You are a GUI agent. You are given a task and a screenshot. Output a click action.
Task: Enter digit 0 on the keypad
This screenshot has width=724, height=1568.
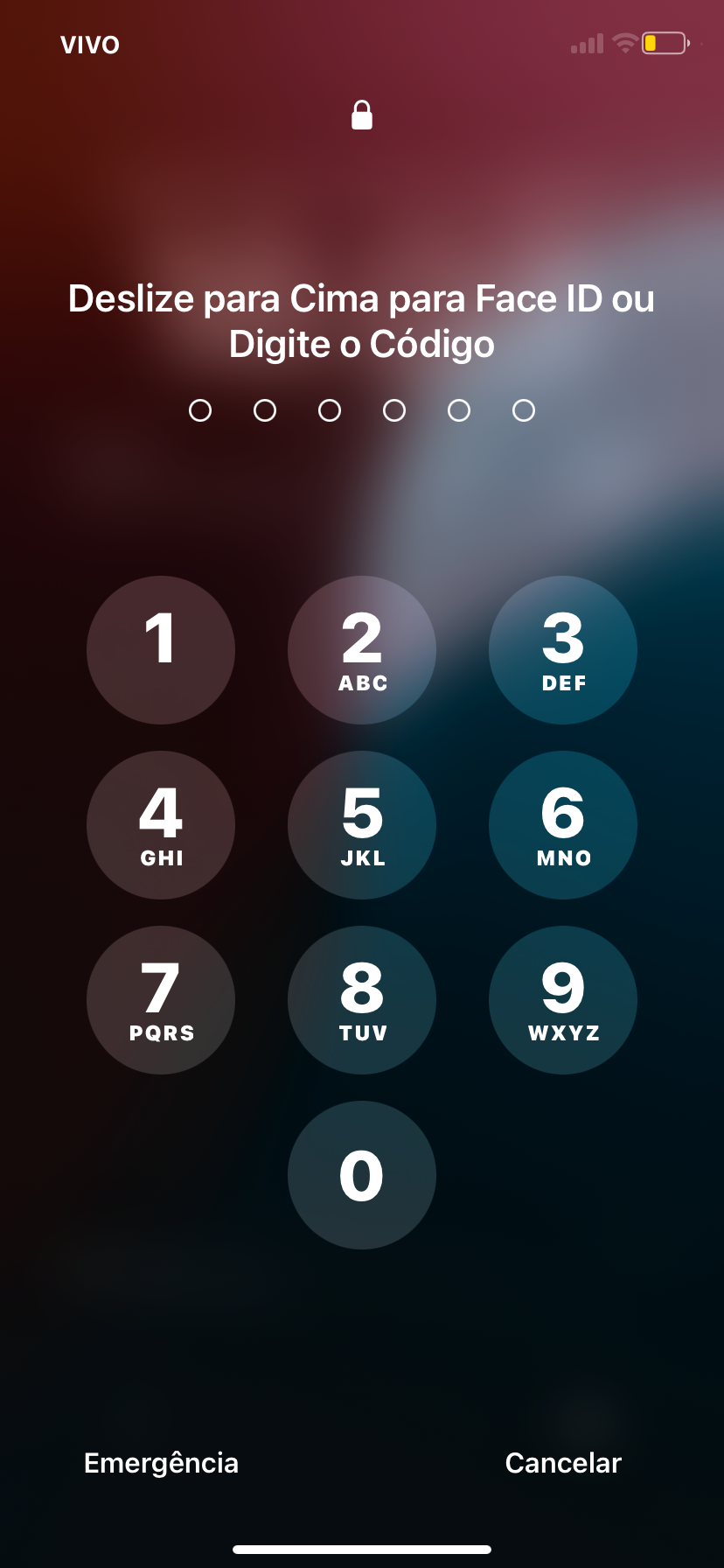point(362,1175)
